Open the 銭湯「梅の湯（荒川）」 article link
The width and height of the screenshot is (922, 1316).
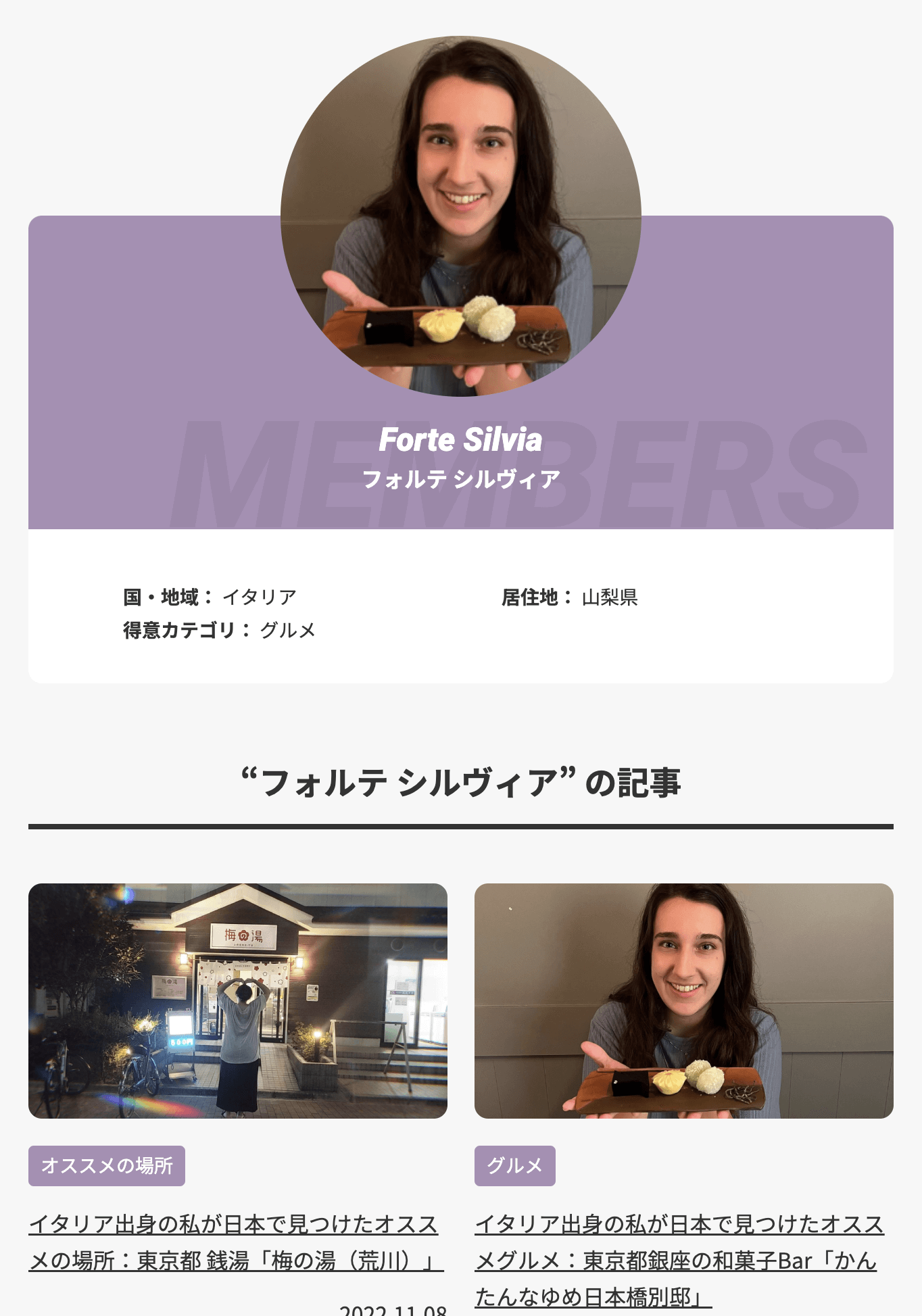(235, 1242)
